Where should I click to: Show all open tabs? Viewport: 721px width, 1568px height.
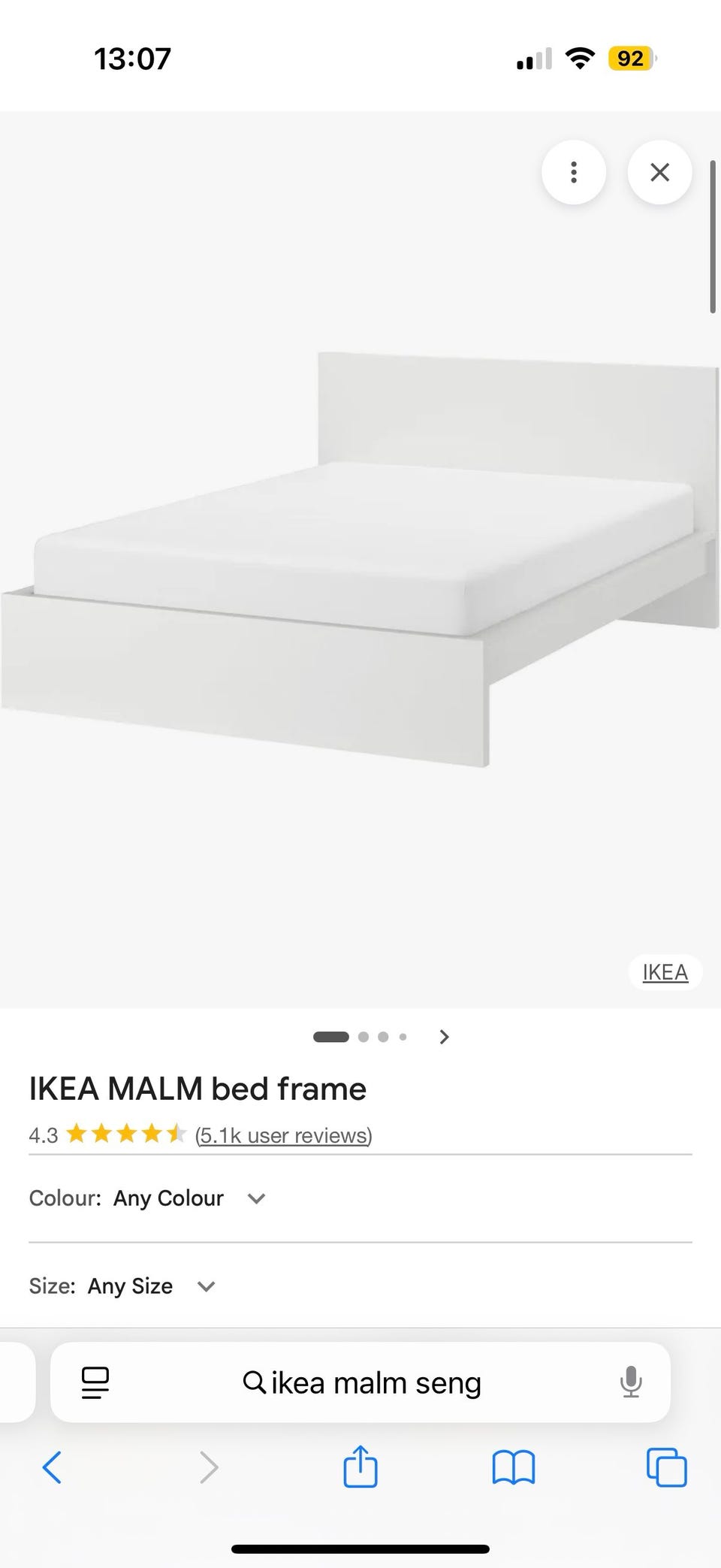coord(667,1467)
